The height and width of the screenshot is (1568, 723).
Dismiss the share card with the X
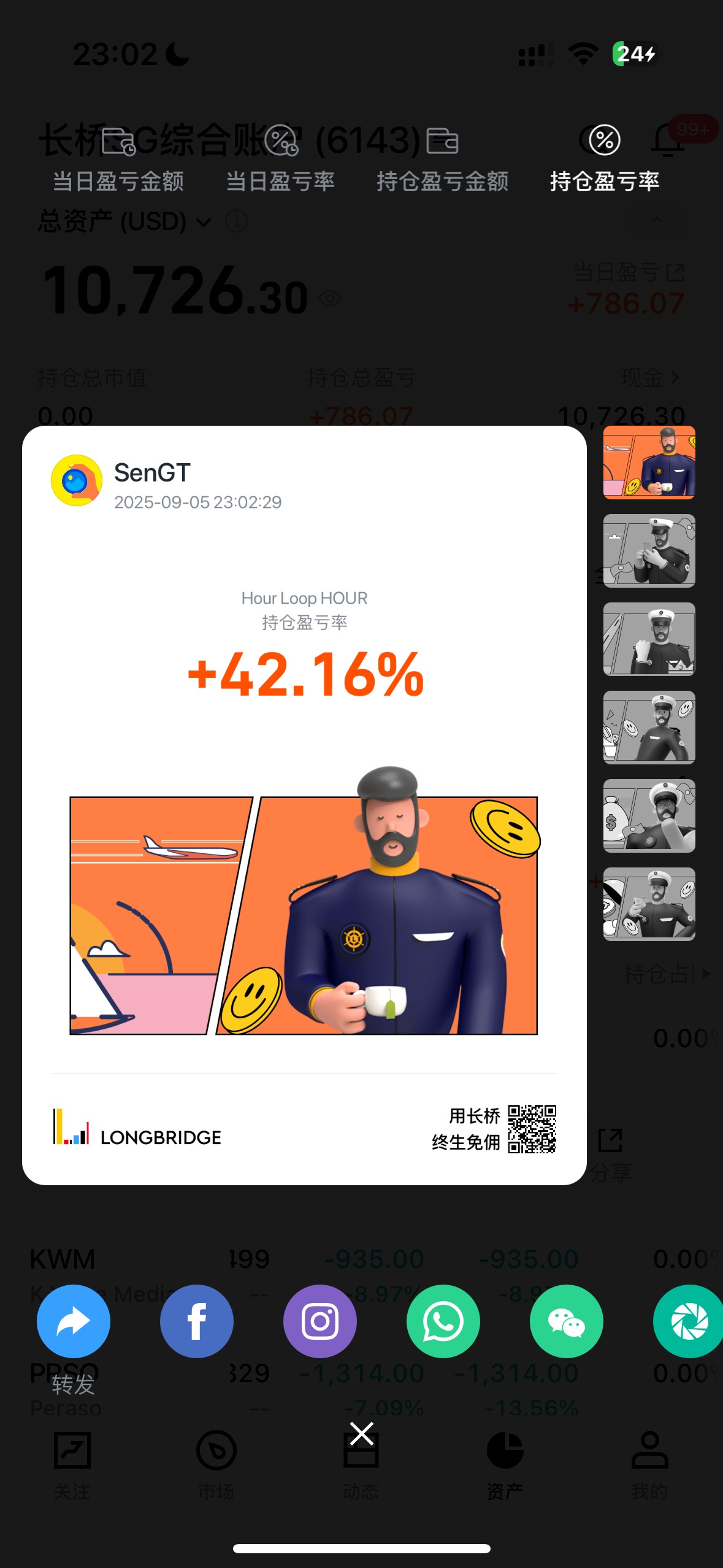click(x=361, y=1432)
